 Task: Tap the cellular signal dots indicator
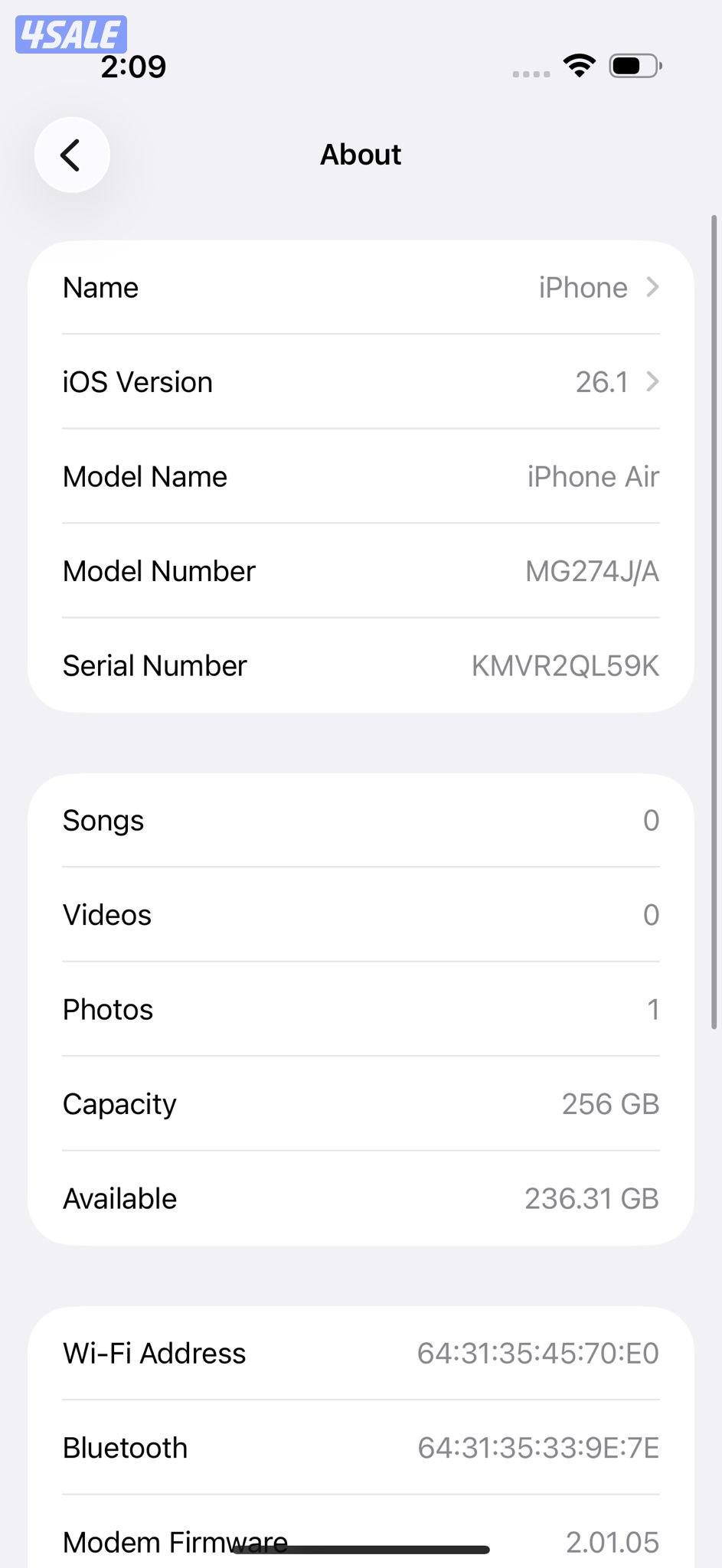(x=531, y=73)
